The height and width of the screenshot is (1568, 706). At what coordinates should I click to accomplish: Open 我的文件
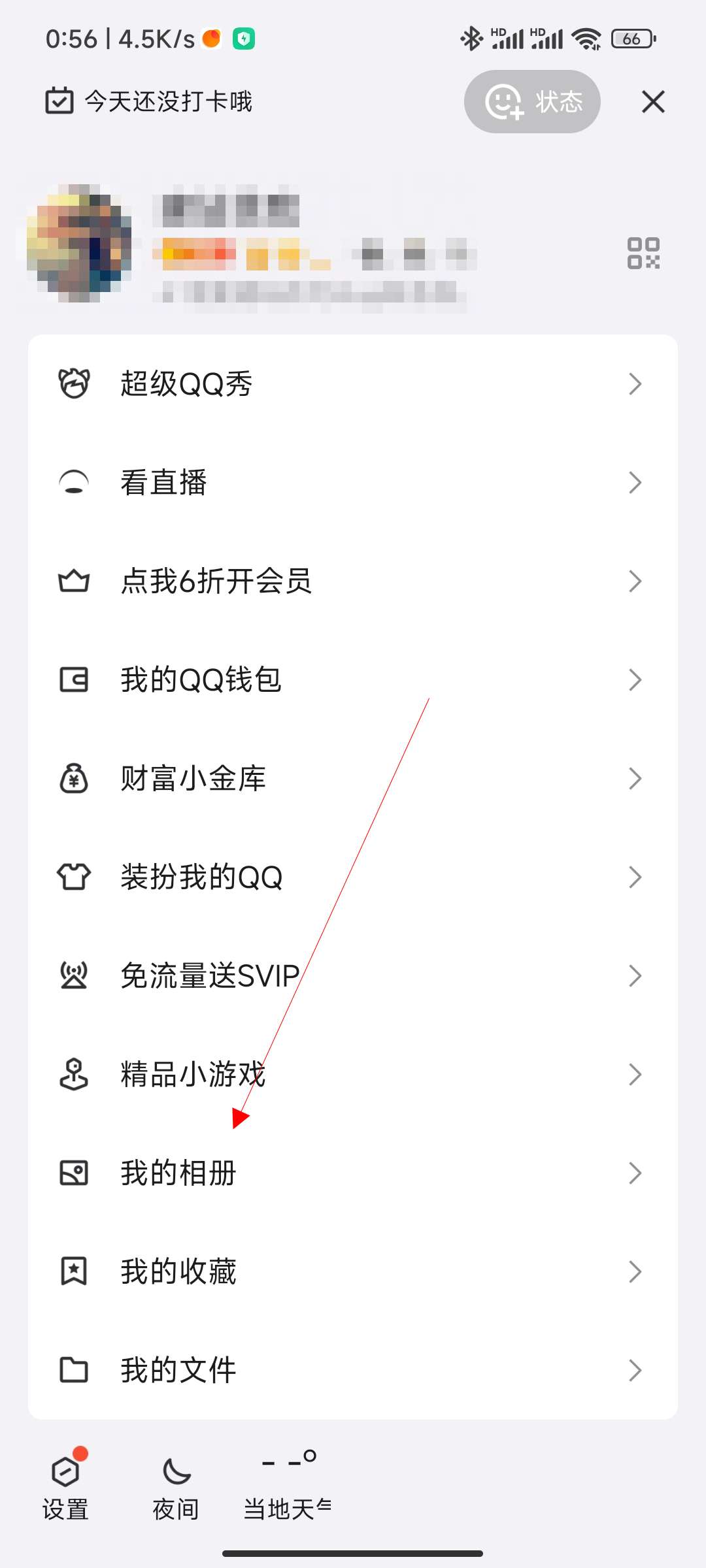coord(353,1371)
